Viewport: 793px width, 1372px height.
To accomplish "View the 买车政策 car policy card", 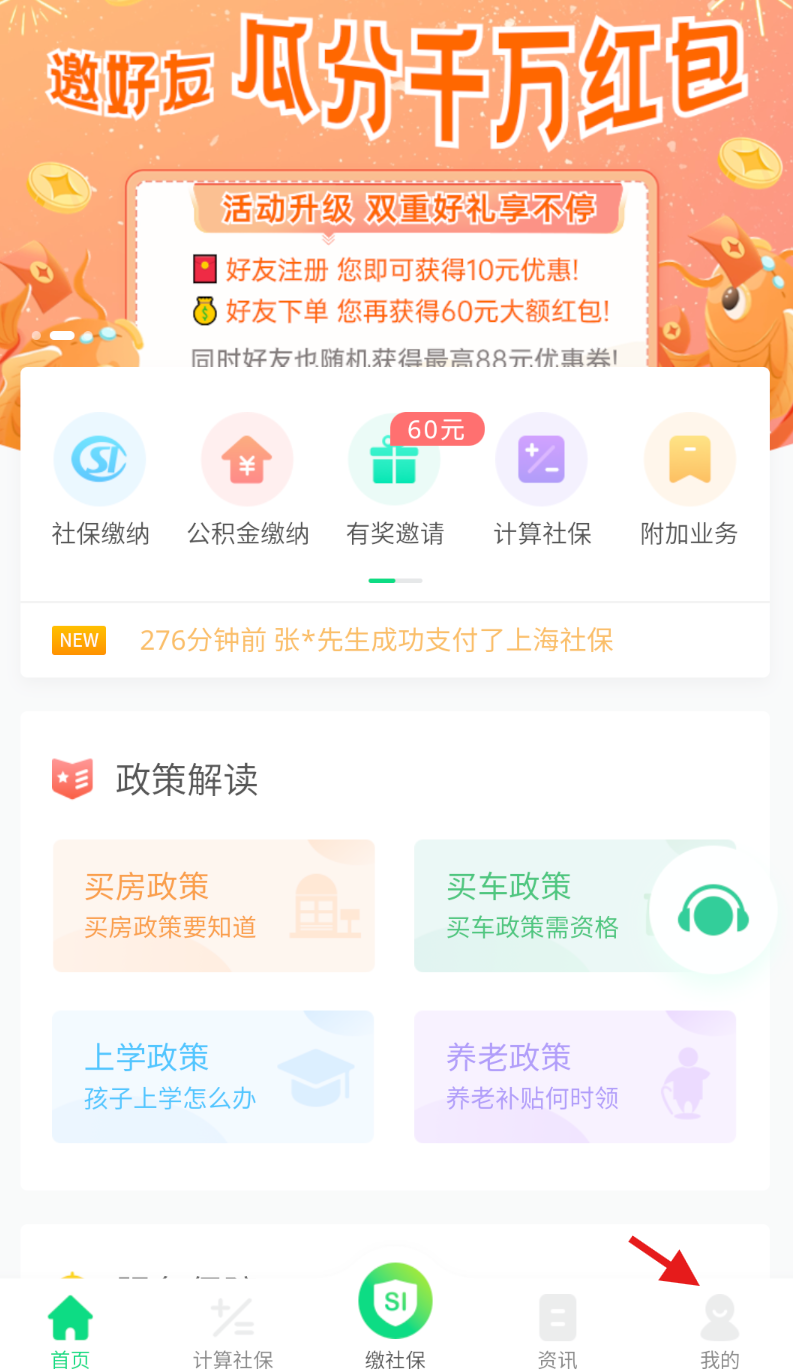I will tap(575, 905).
